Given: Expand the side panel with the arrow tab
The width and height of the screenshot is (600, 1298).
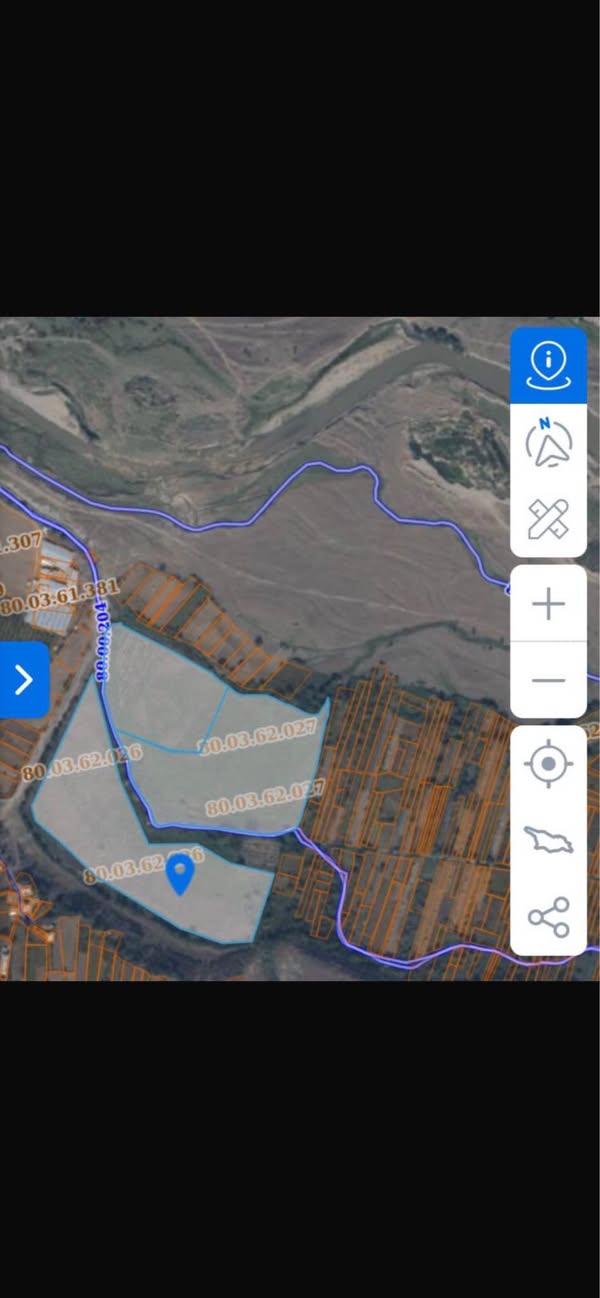Looking at the screenshot, I should (x=23, y=680).
